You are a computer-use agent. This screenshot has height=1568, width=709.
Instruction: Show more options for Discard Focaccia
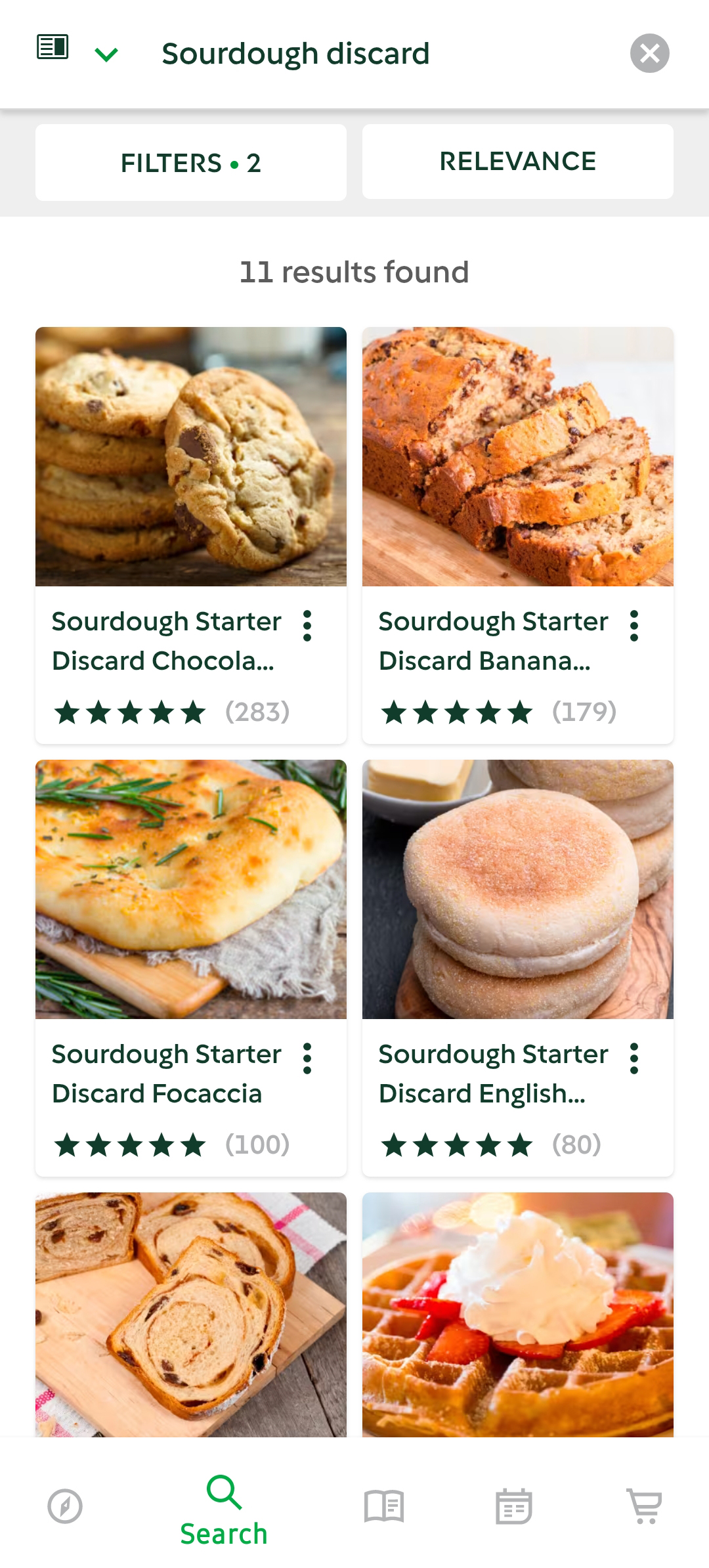coord(307,1058)
